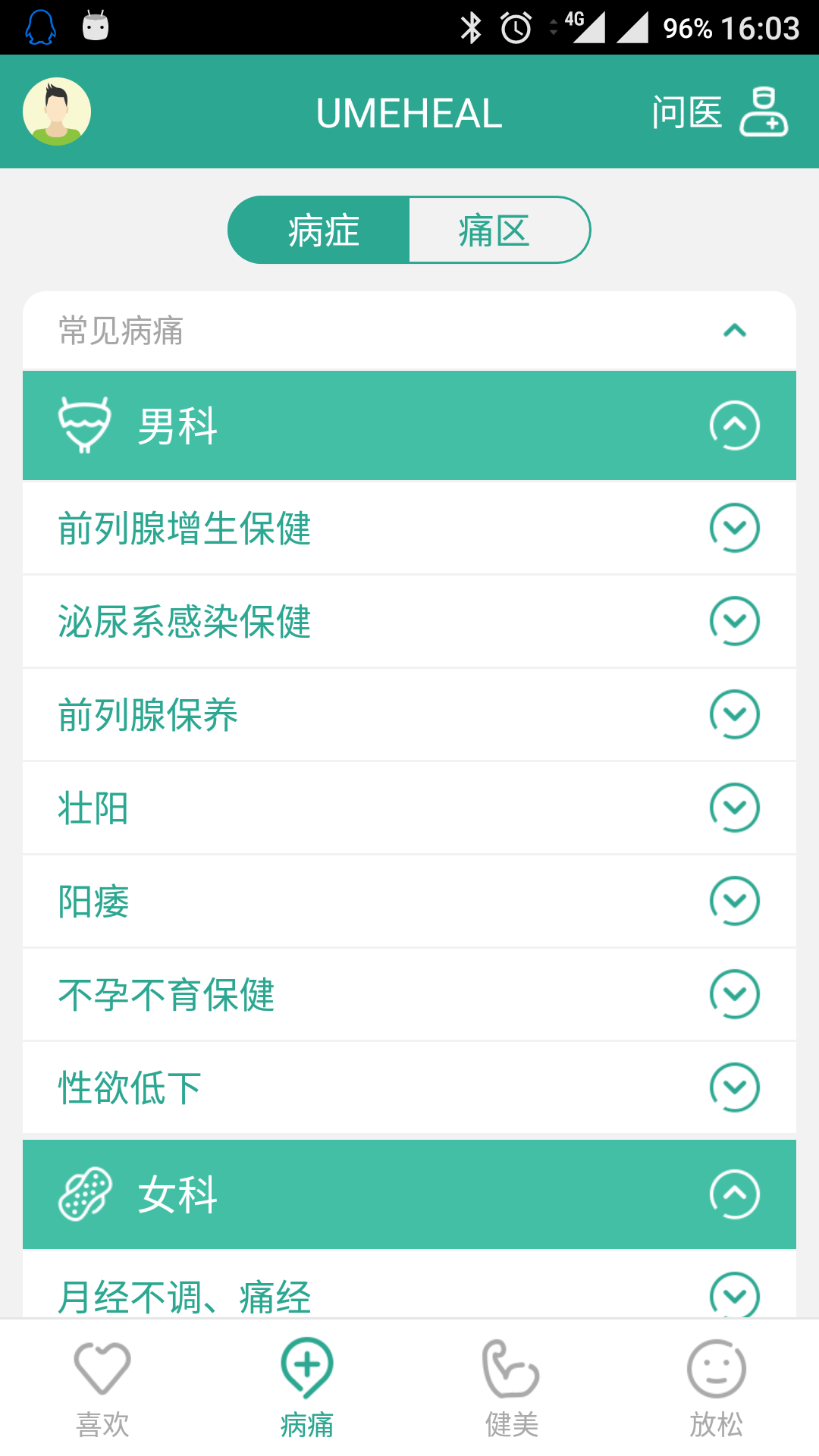Collapse the 常见病痛 section

(x=734, y=331)
